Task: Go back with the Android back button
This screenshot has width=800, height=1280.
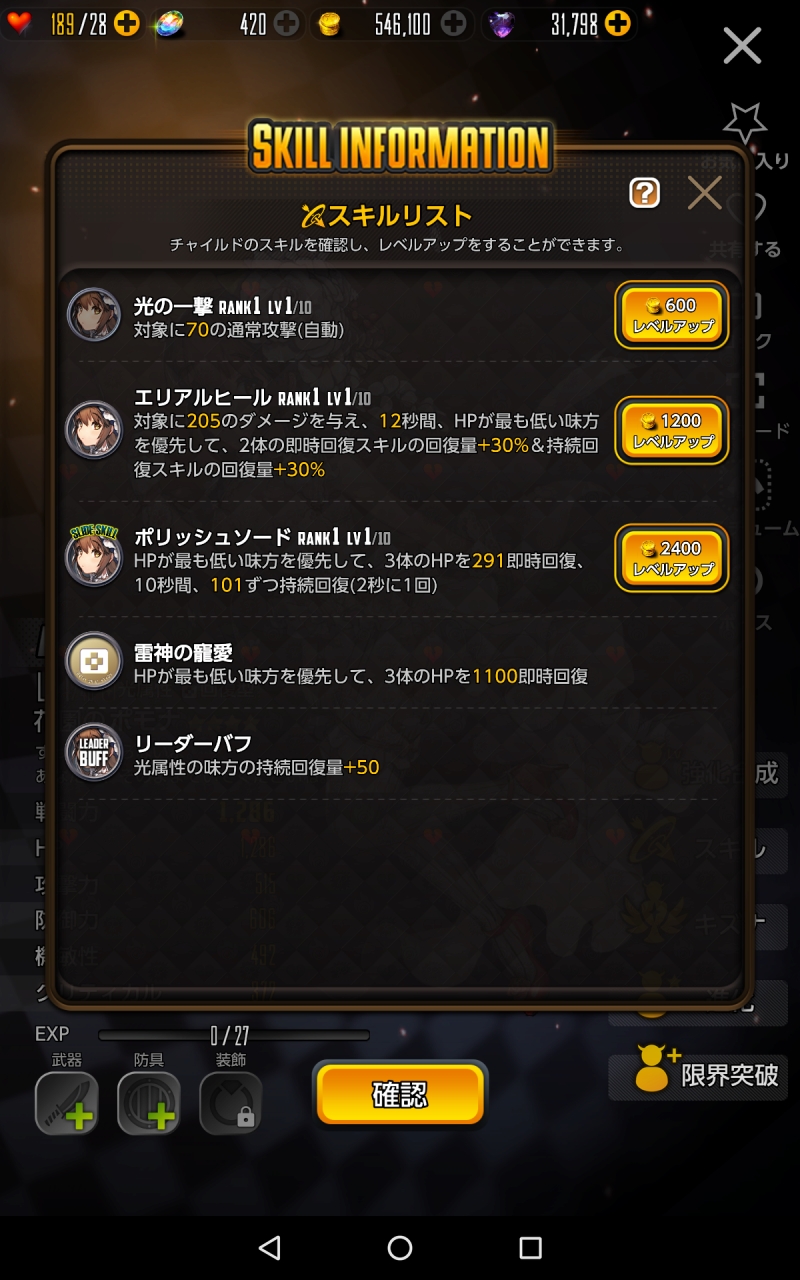Action: tap(269, 1247)
